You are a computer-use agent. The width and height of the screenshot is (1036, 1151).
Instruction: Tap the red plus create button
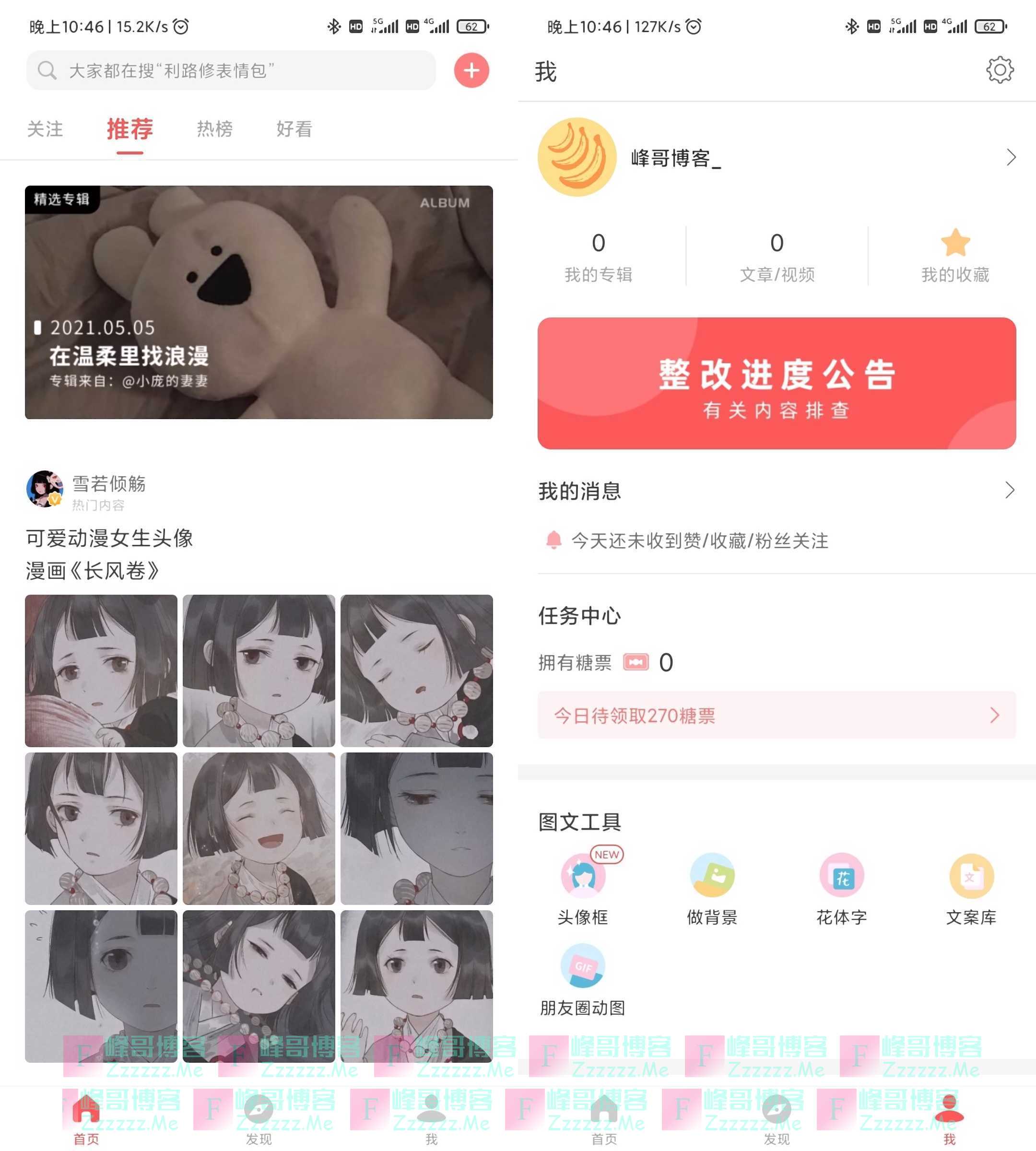471,70
